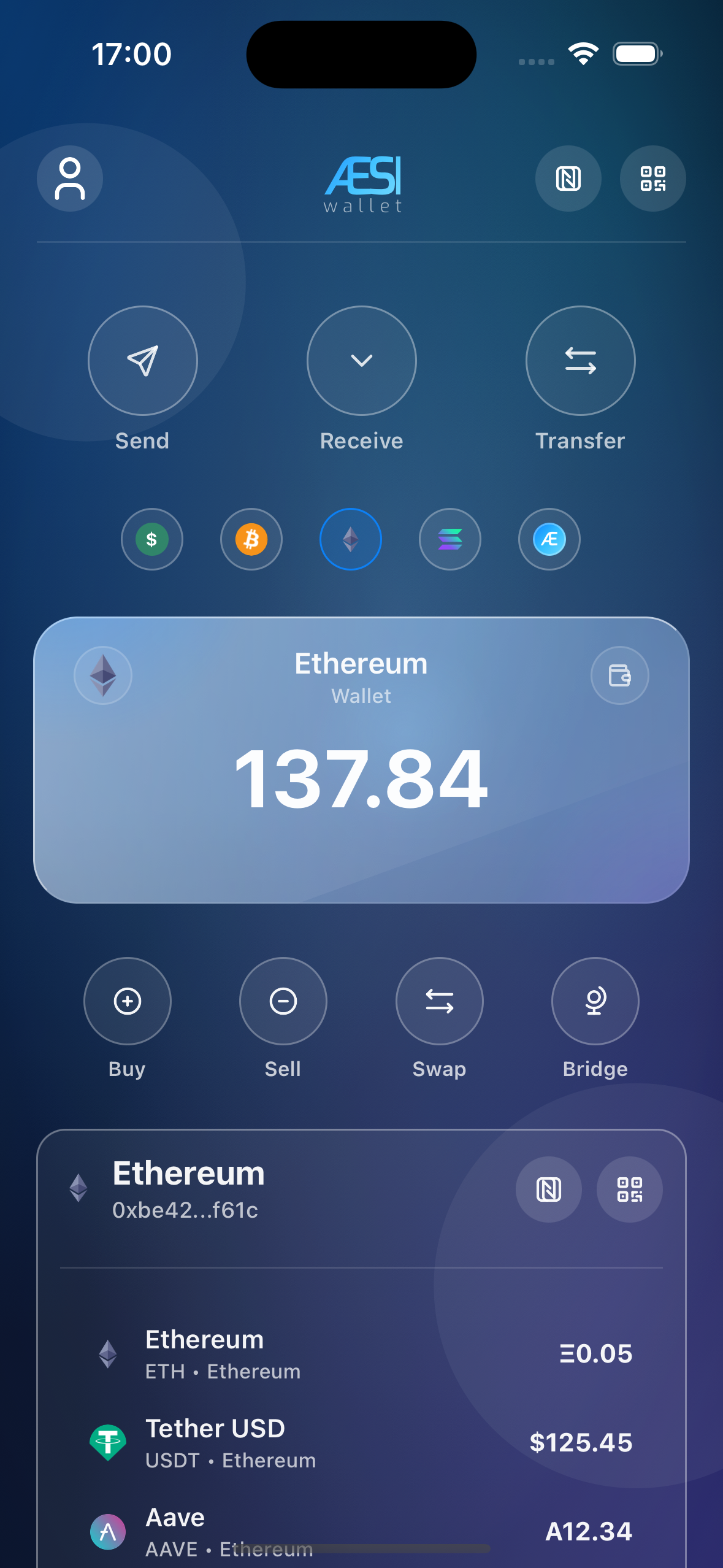Tap the Send button
The height and width of the screenshot is (1568, 723).
click(x=143, y=361)
